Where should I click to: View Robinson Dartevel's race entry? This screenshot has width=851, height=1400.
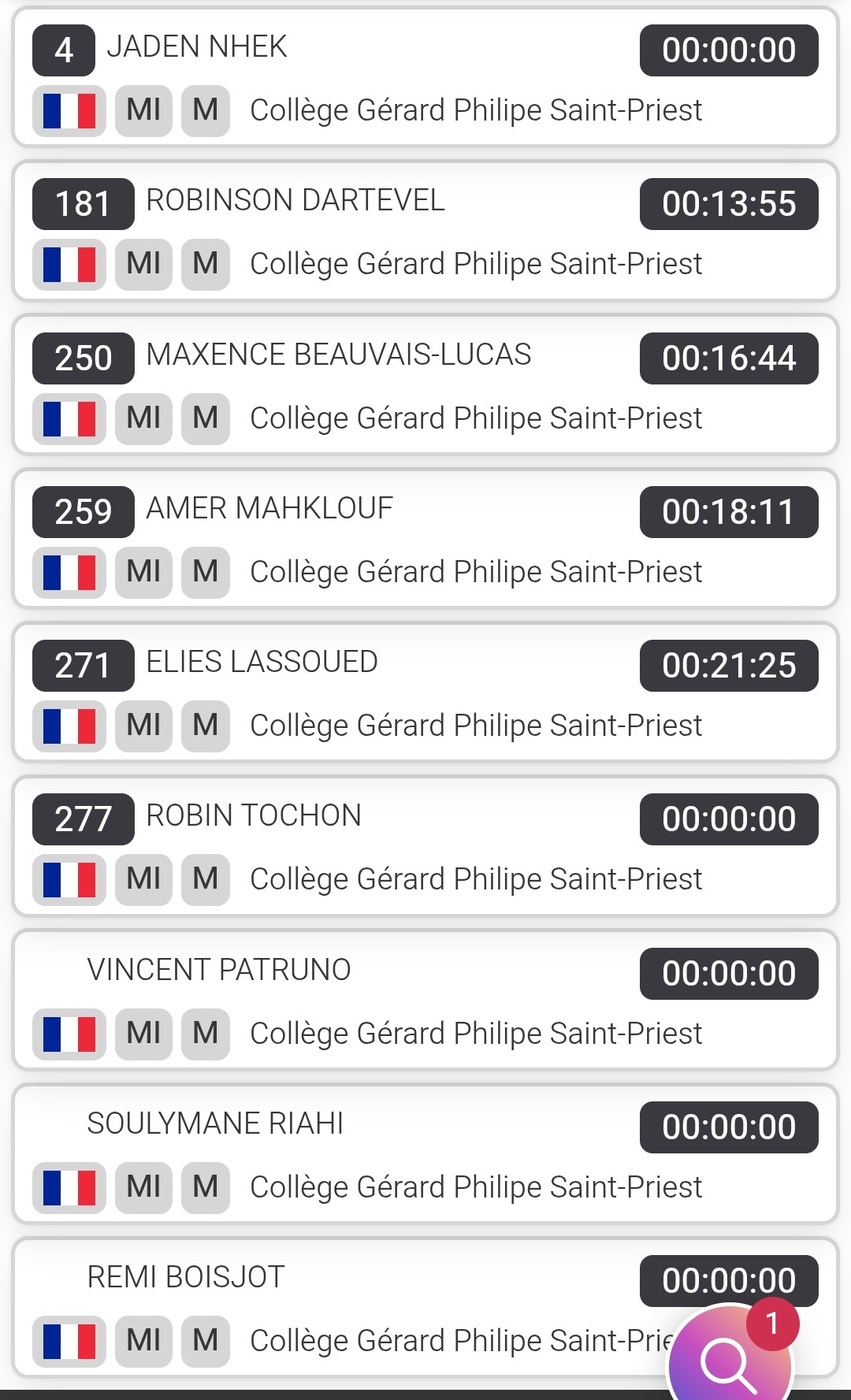pyautogui.click(x=425, y=231)
